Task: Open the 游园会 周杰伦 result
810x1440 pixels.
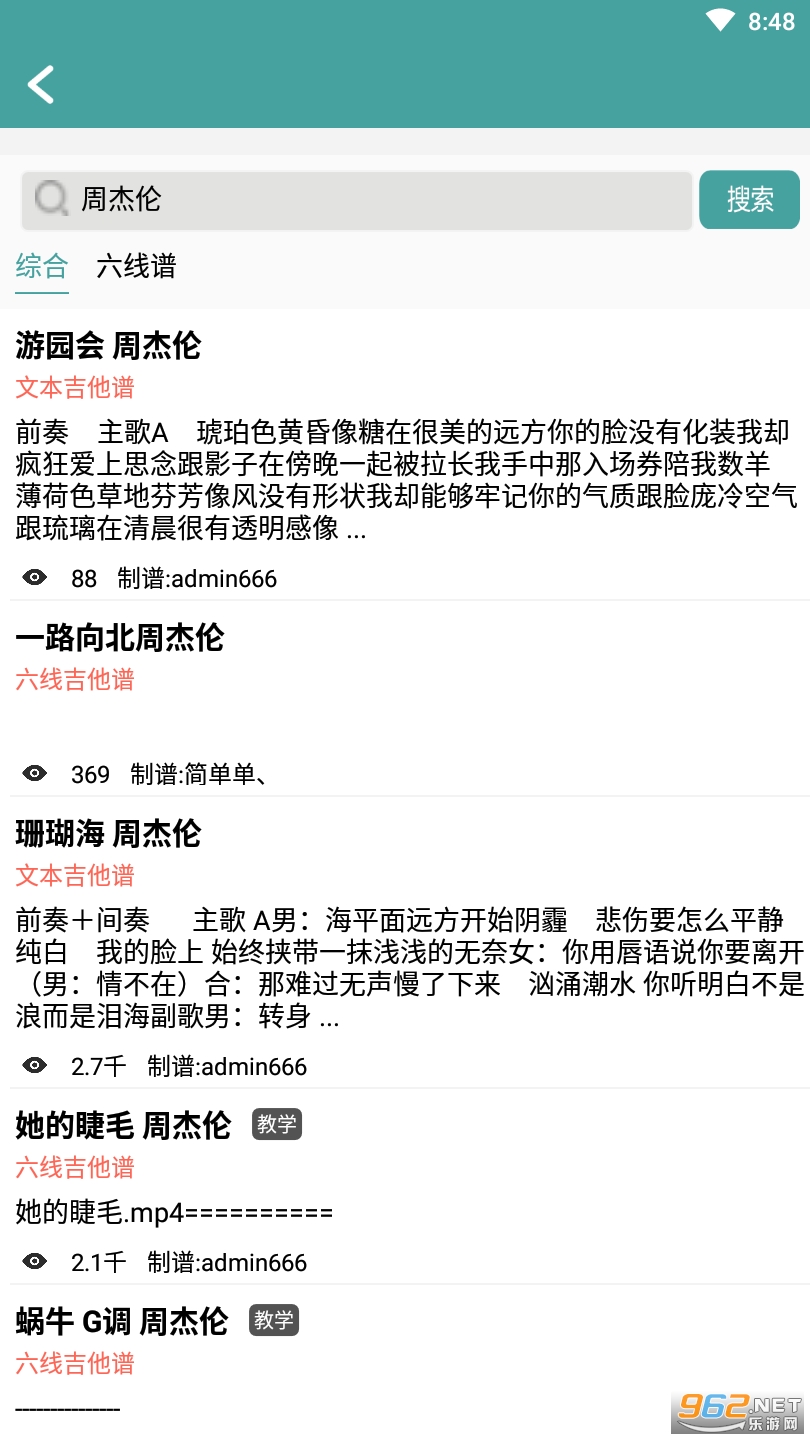Action: pos(108,346)
